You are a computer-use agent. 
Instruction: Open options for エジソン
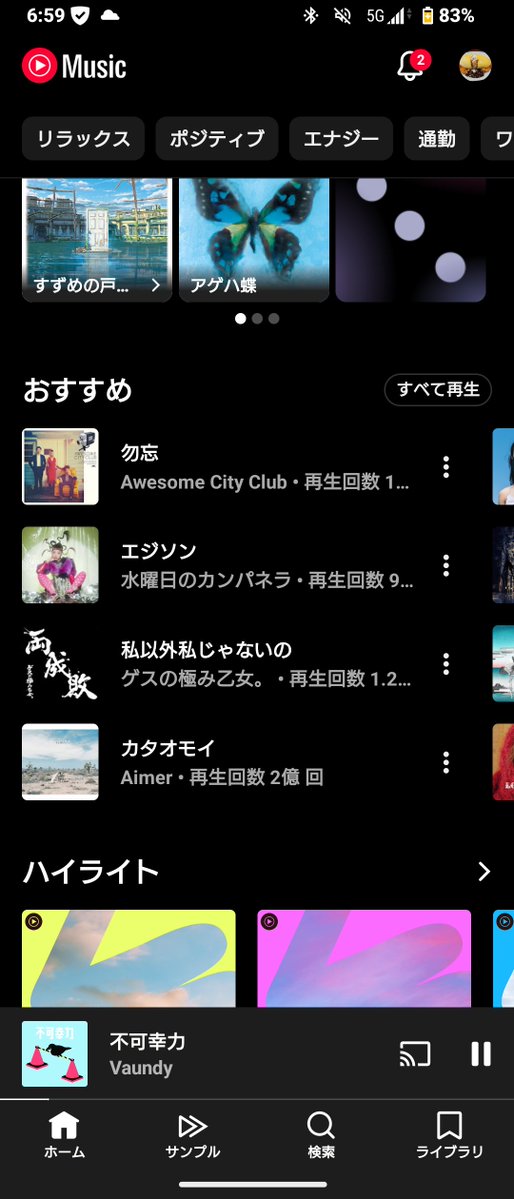(x=446, y=565)
